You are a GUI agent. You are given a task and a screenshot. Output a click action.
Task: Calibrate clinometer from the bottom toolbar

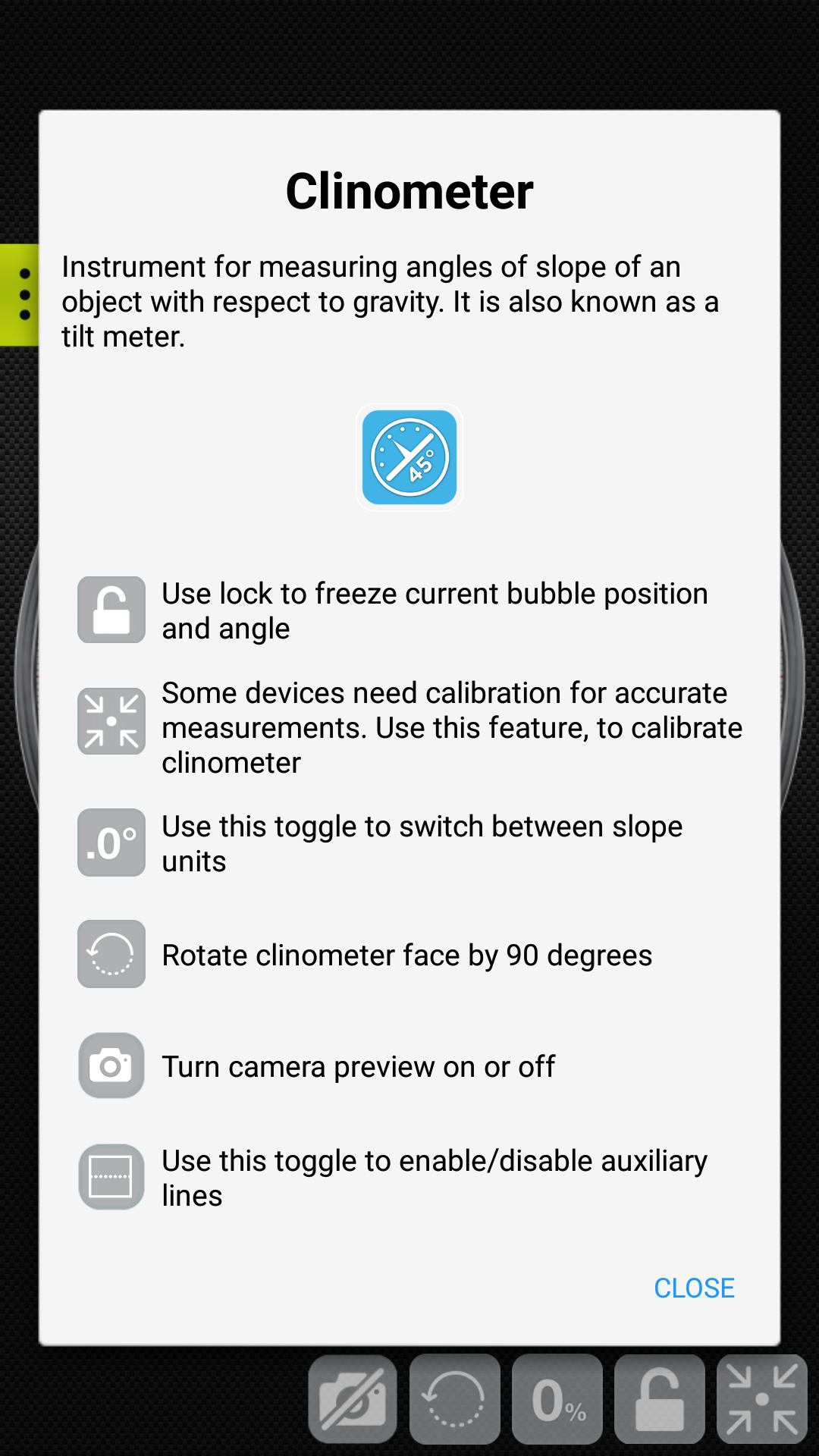(x=761, y=1399)
